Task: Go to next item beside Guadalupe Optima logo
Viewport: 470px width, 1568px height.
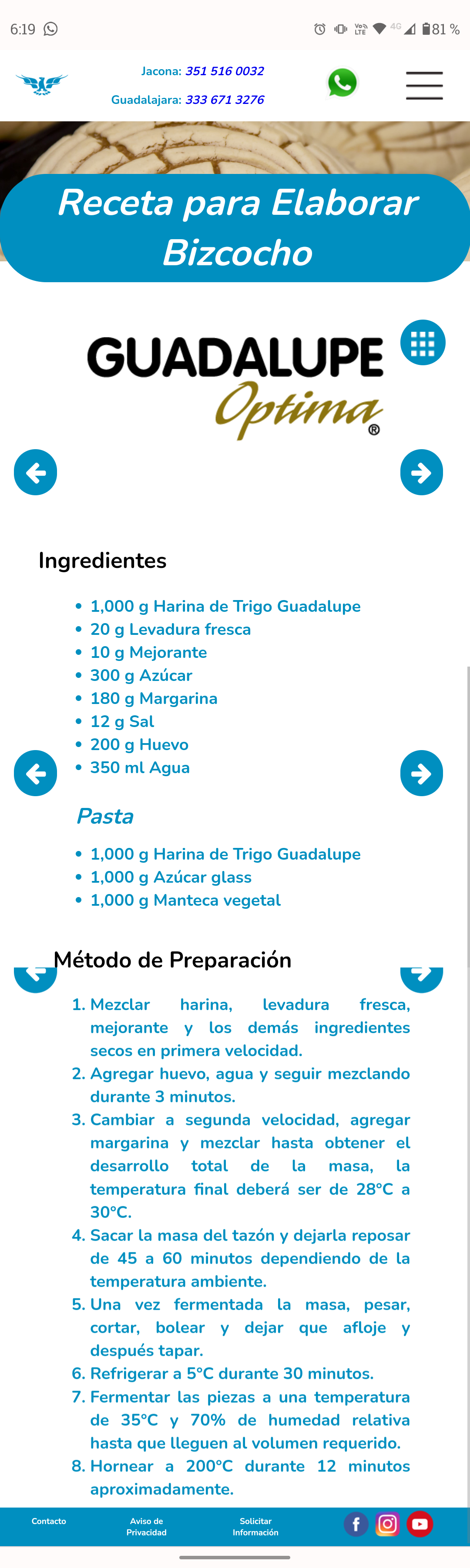Action: point(421,472)
